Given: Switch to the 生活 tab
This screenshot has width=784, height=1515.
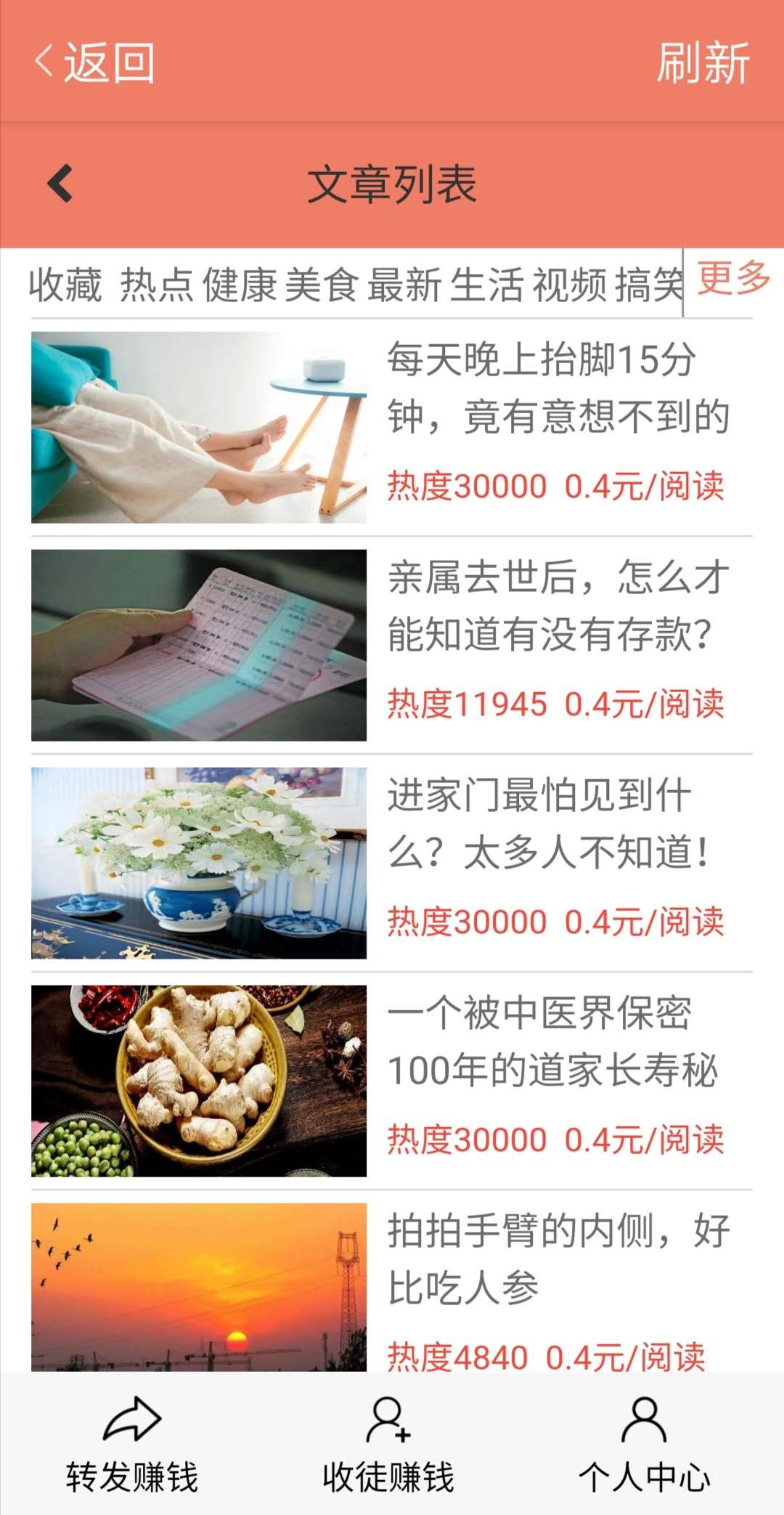Looking at the screenshot, I should click(x=487, y=284).
